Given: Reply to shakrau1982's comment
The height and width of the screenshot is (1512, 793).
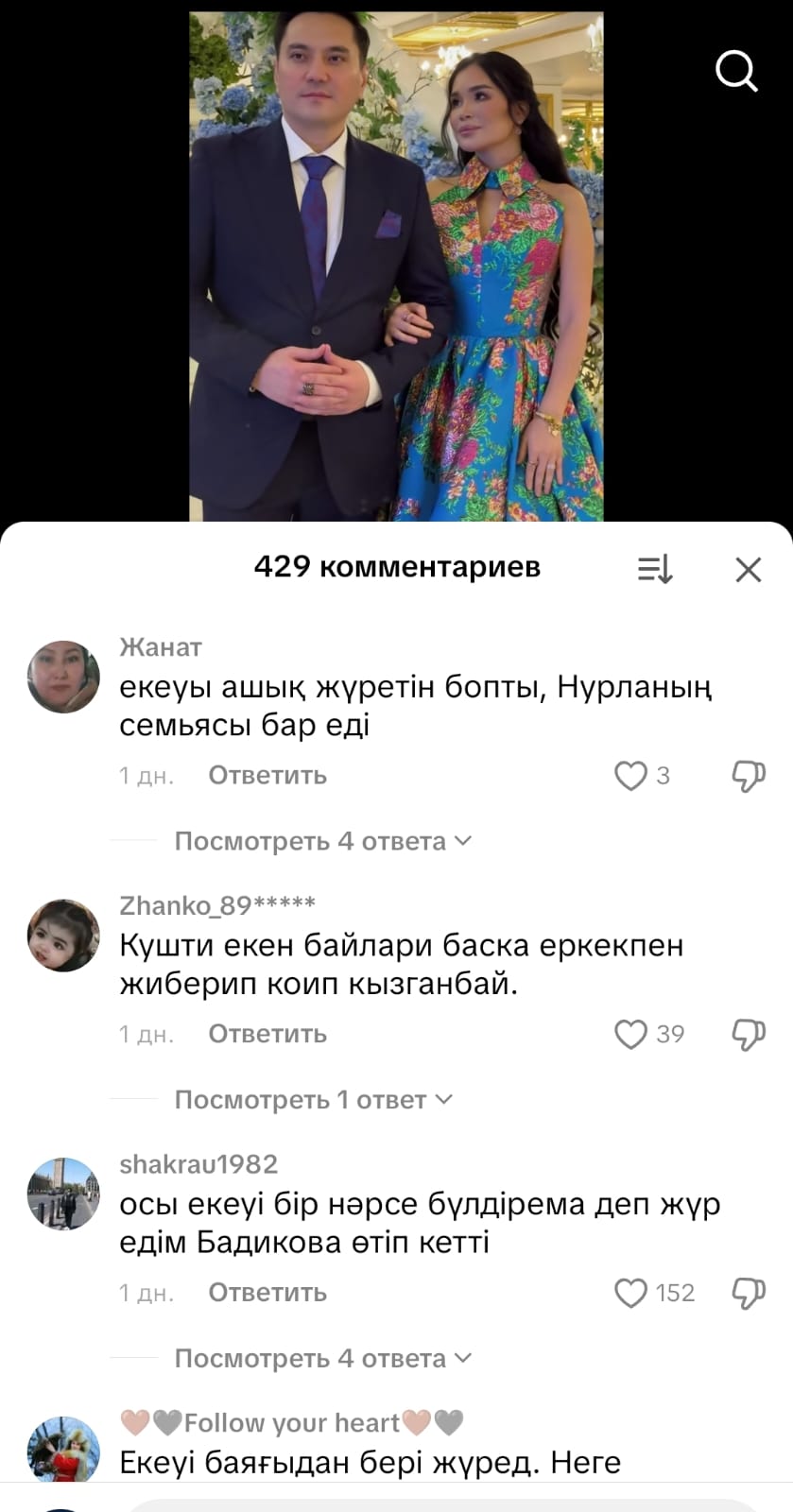Looking at the screenshot, I should click(x=267, y=1293).
